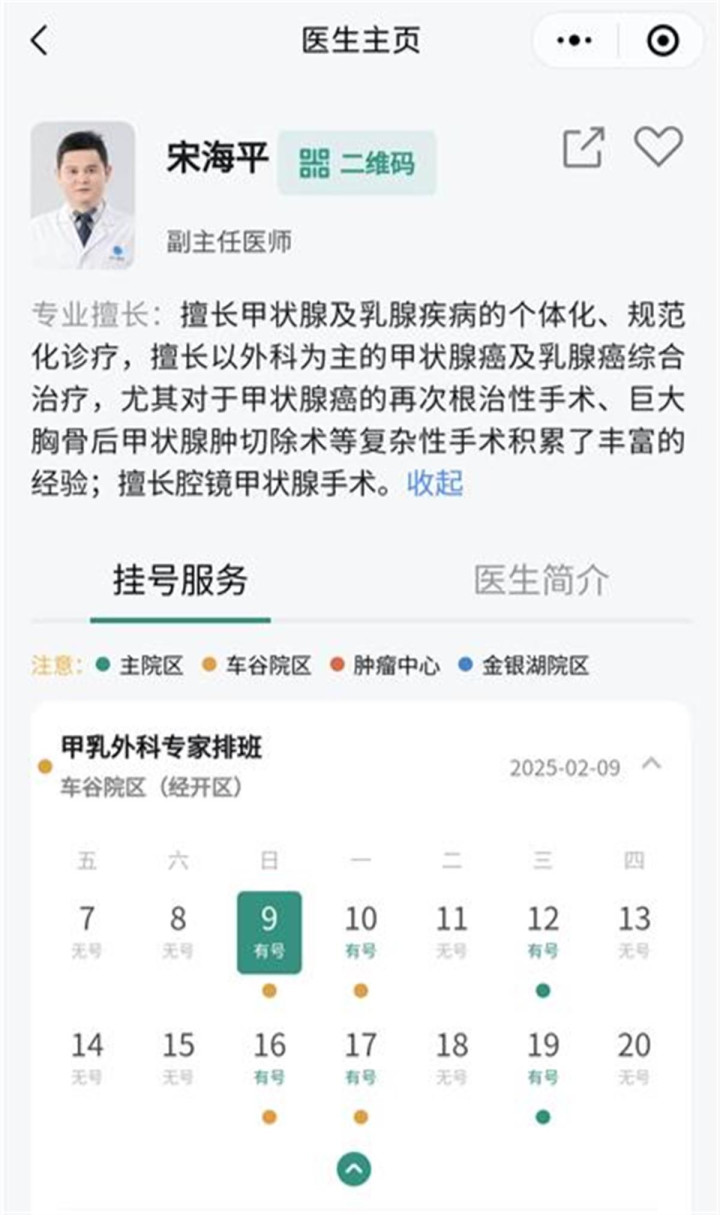Select date 16 with 有号
The image size is (720, 1215).
click(x=269, y=1058)
